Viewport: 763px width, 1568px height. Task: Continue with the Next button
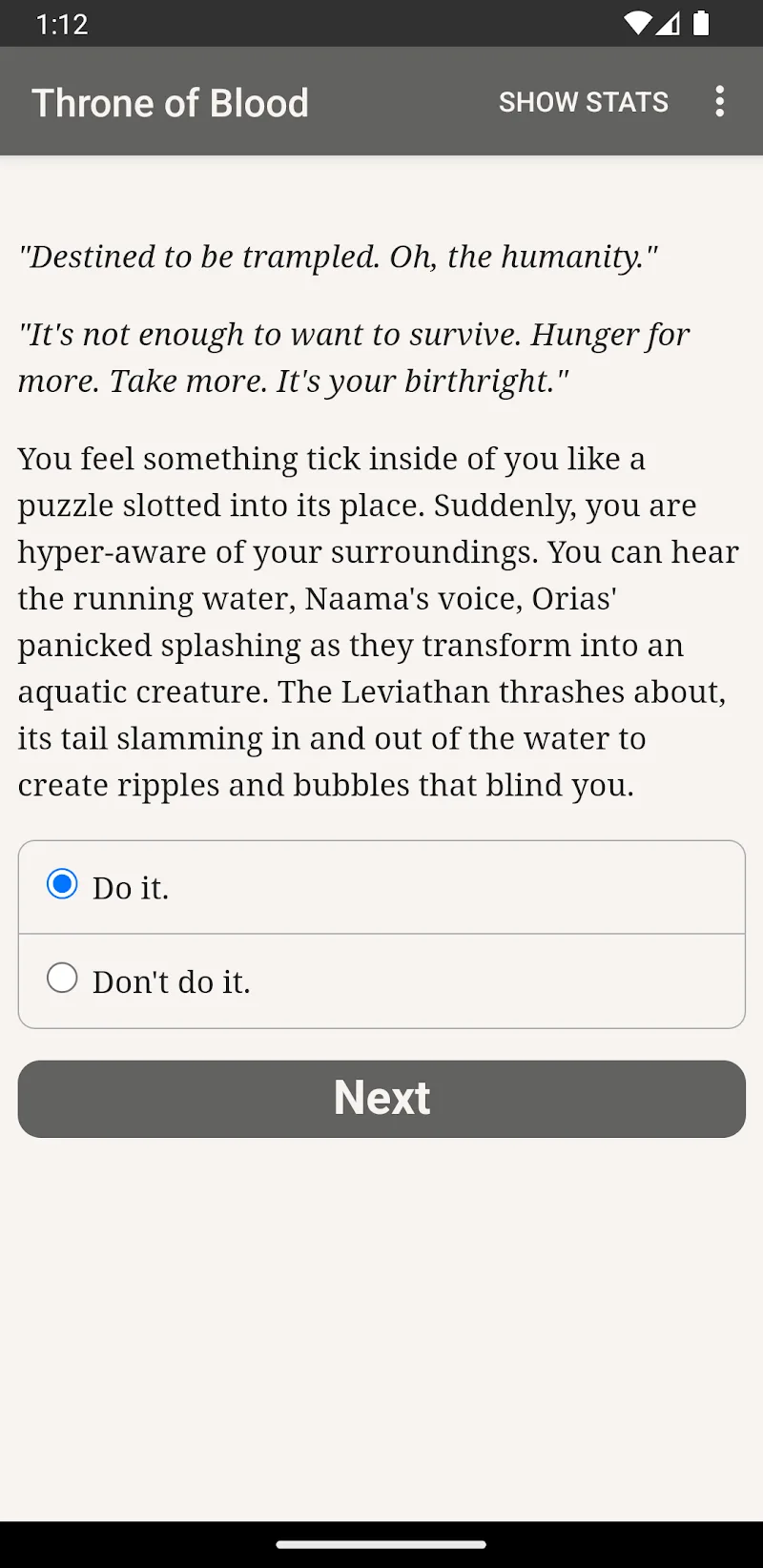pyautogui.click(x=381, y=1098)
